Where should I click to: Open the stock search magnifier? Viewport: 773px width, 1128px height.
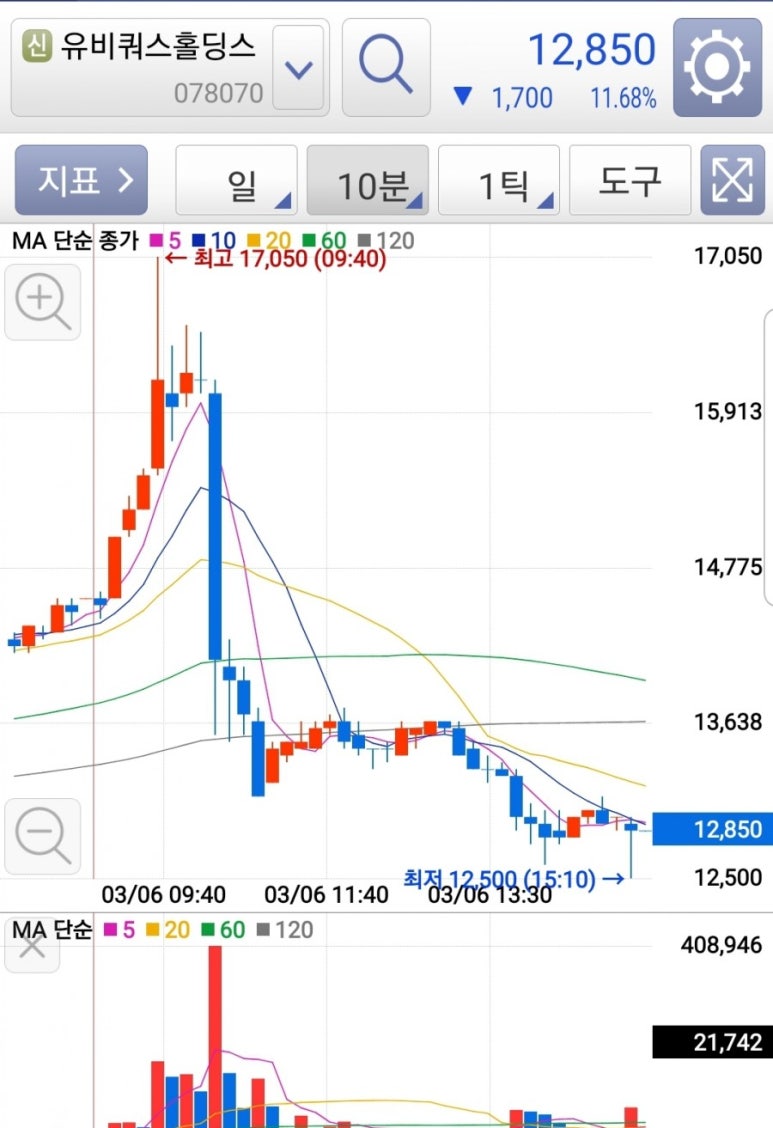[386, 68]
